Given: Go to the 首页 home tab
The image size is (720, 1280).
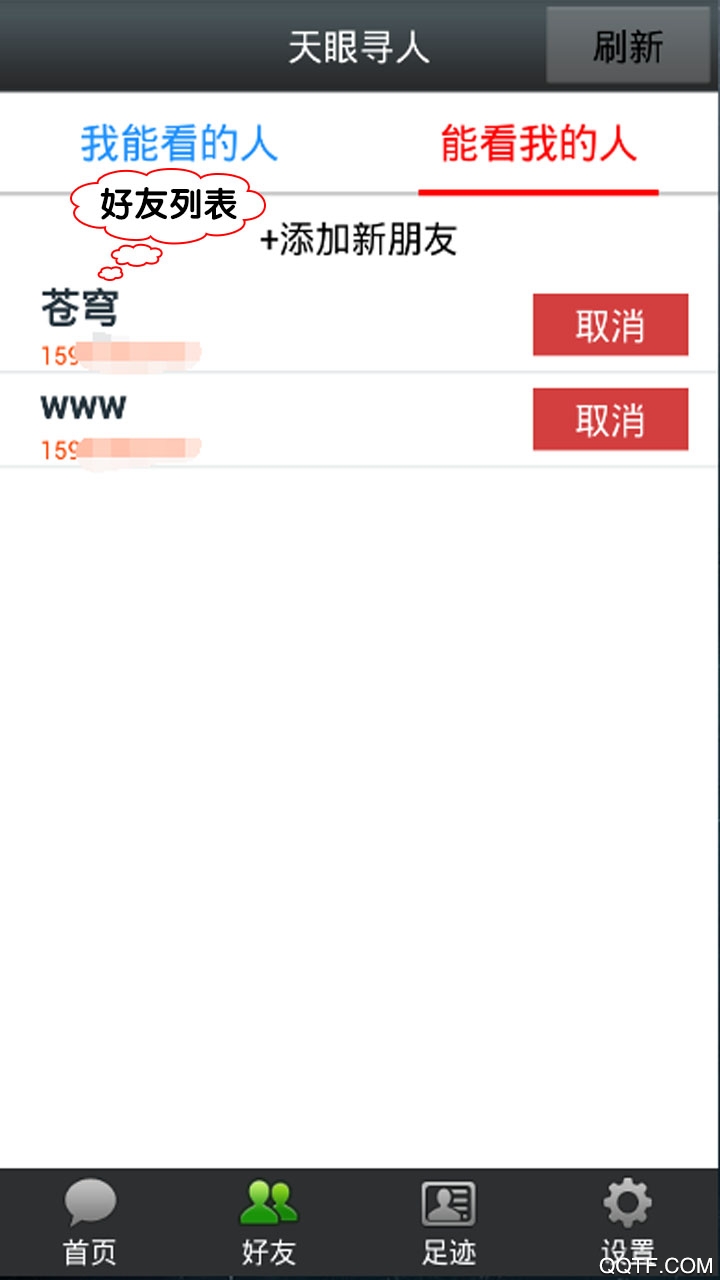Looking at the screenshot, I should tap(90, 1222).
